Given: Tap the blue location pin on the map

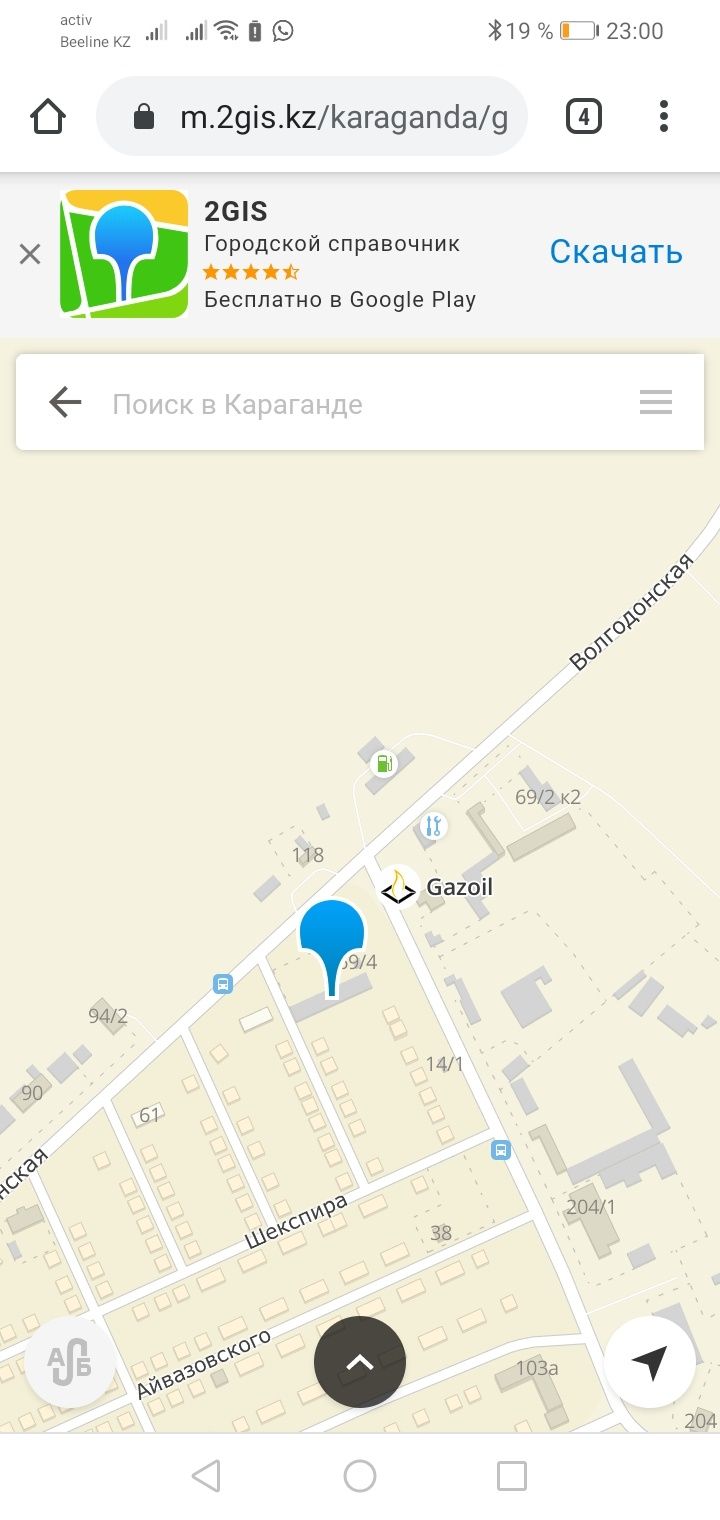Looking at the screenshot, I should point(332,938).
